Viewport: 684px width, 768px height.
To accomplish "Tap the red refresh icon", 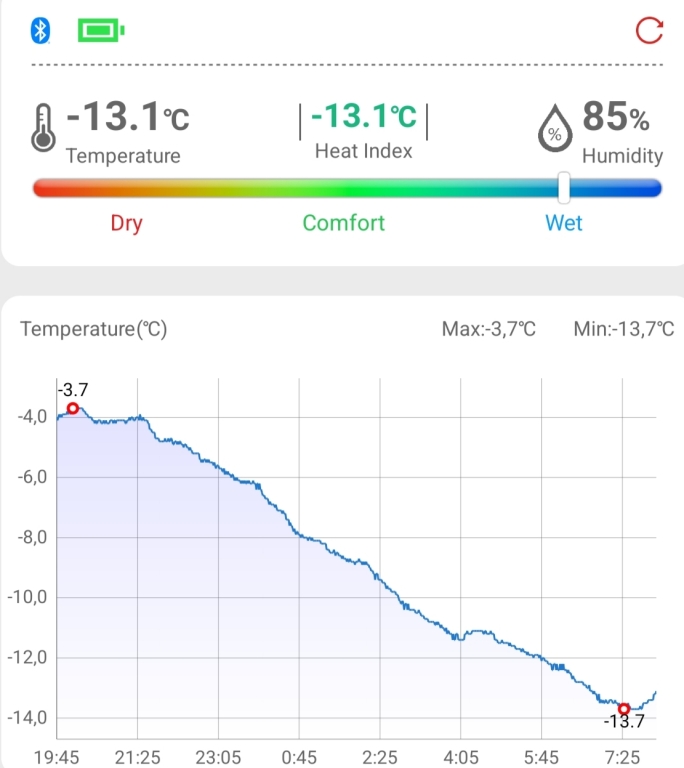I will (650, 31).
